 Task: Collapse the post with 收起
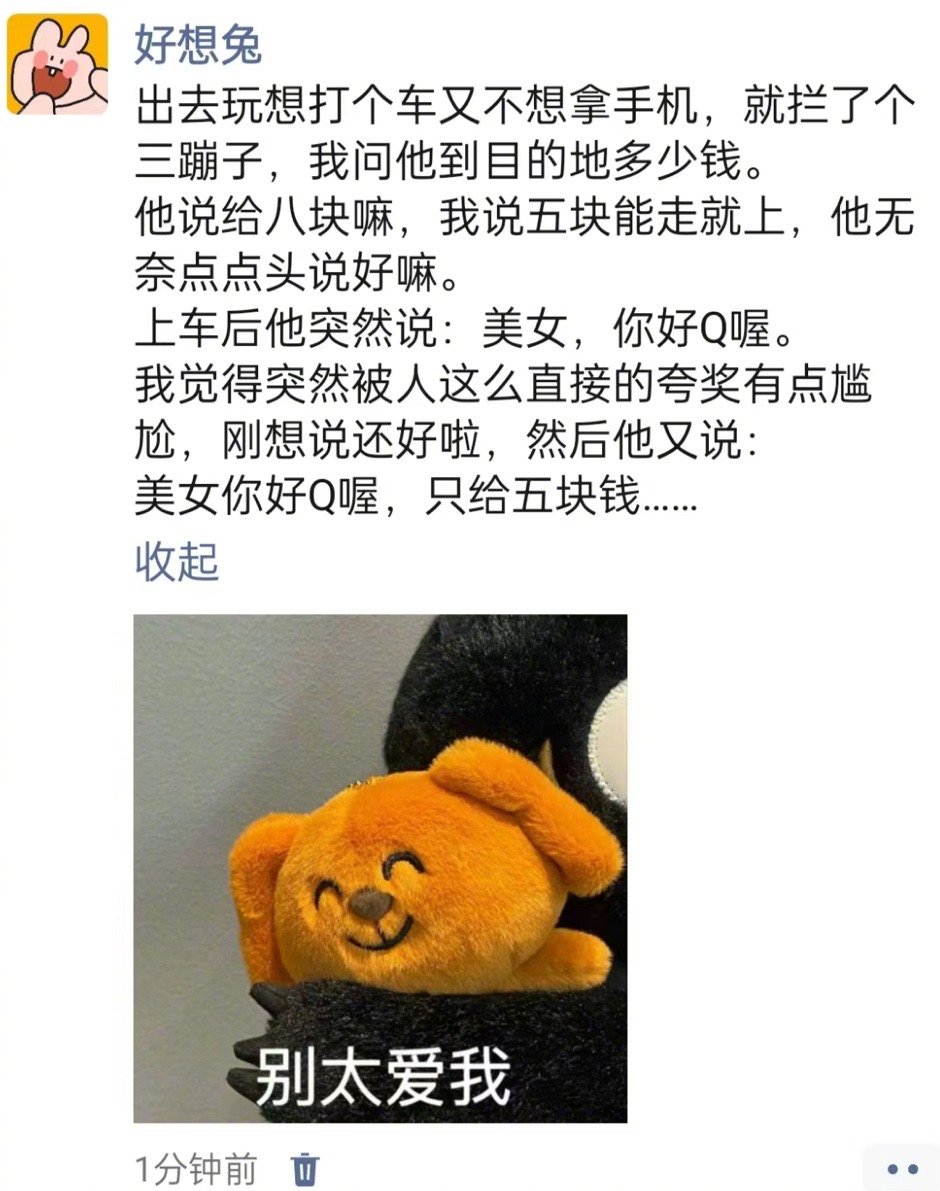pyautogui.click(x=176, y=563)
